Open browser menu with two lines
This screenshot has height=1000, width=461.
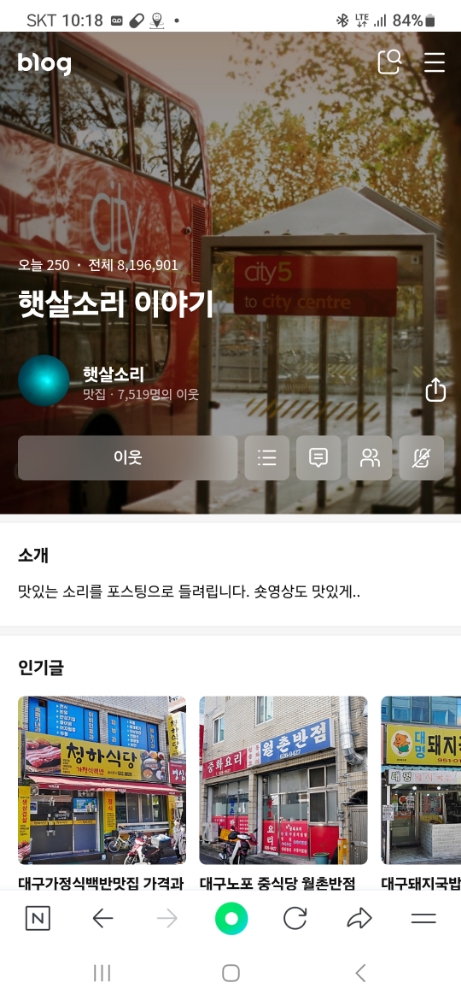[423, 918]
